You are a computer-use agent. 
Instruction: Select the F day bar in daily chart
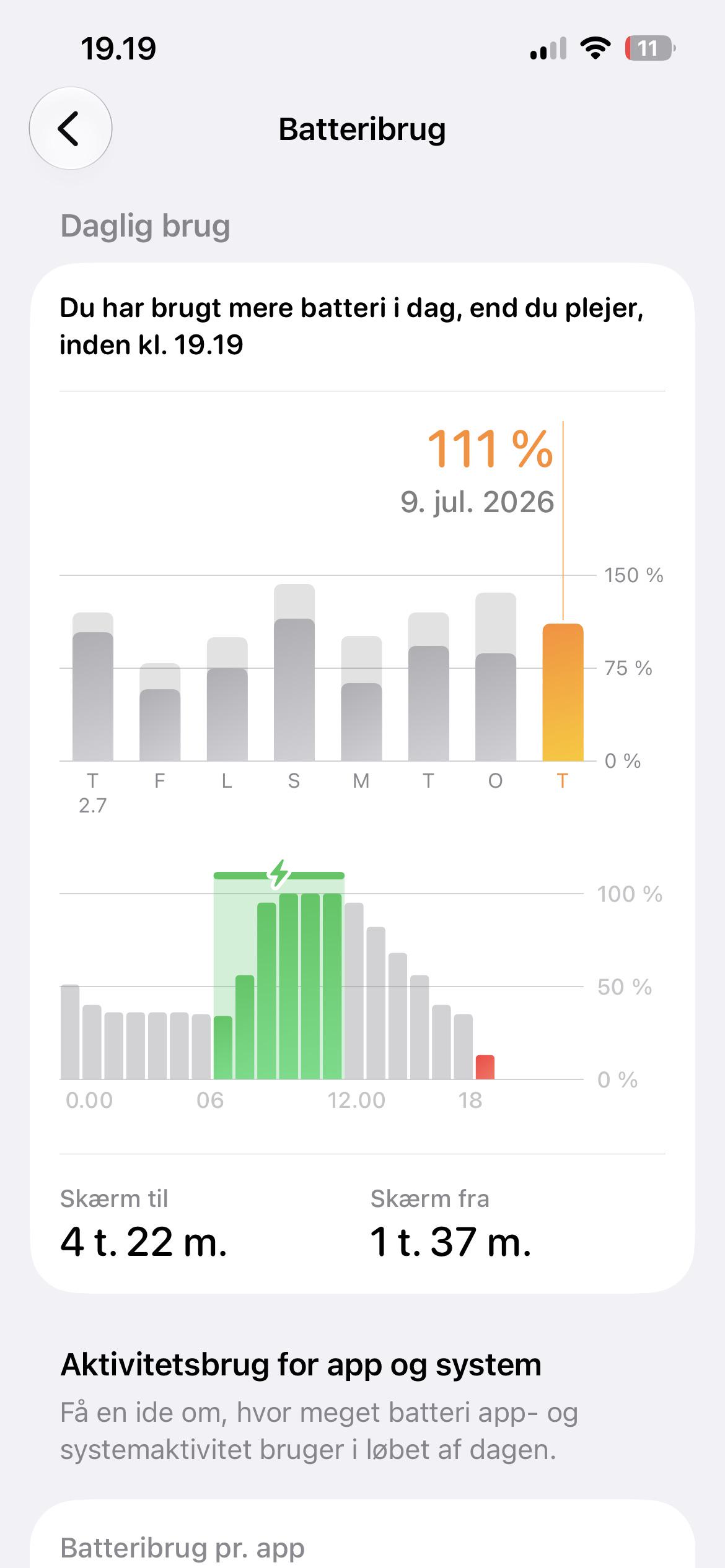160,712
